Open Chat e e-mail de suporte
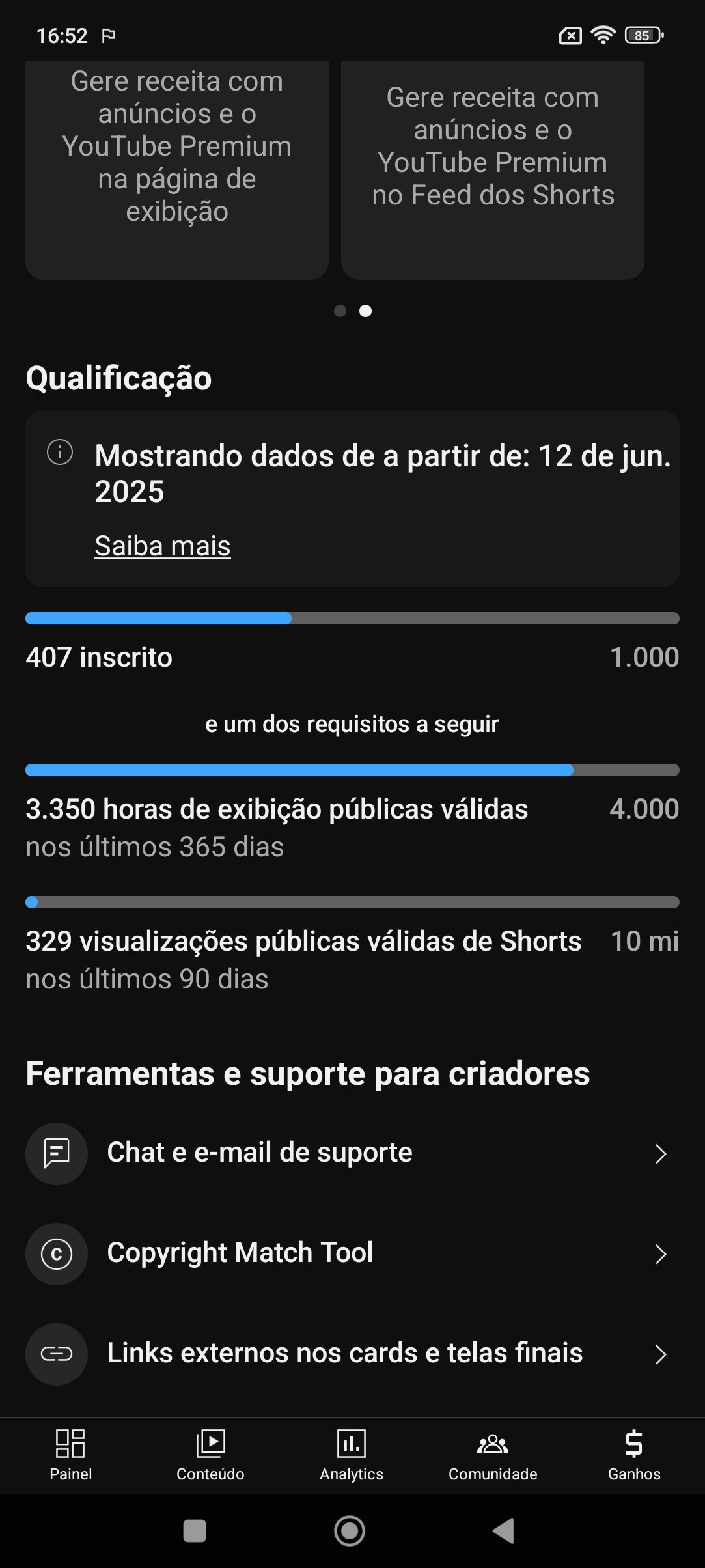The width and height of the screenshot is (705, 1568). [352, 1153]
